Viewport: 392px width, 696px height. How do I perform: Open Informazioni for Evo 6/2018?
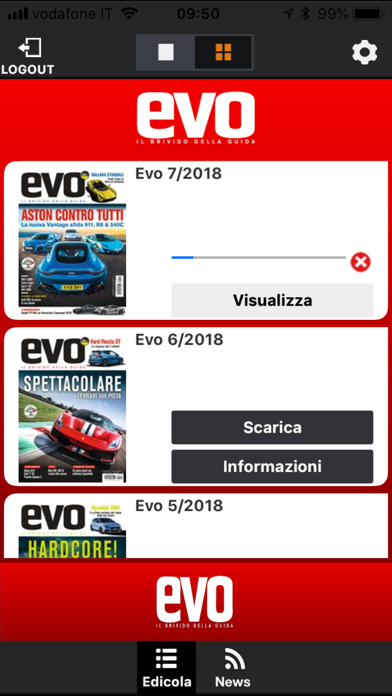(272, 467)
